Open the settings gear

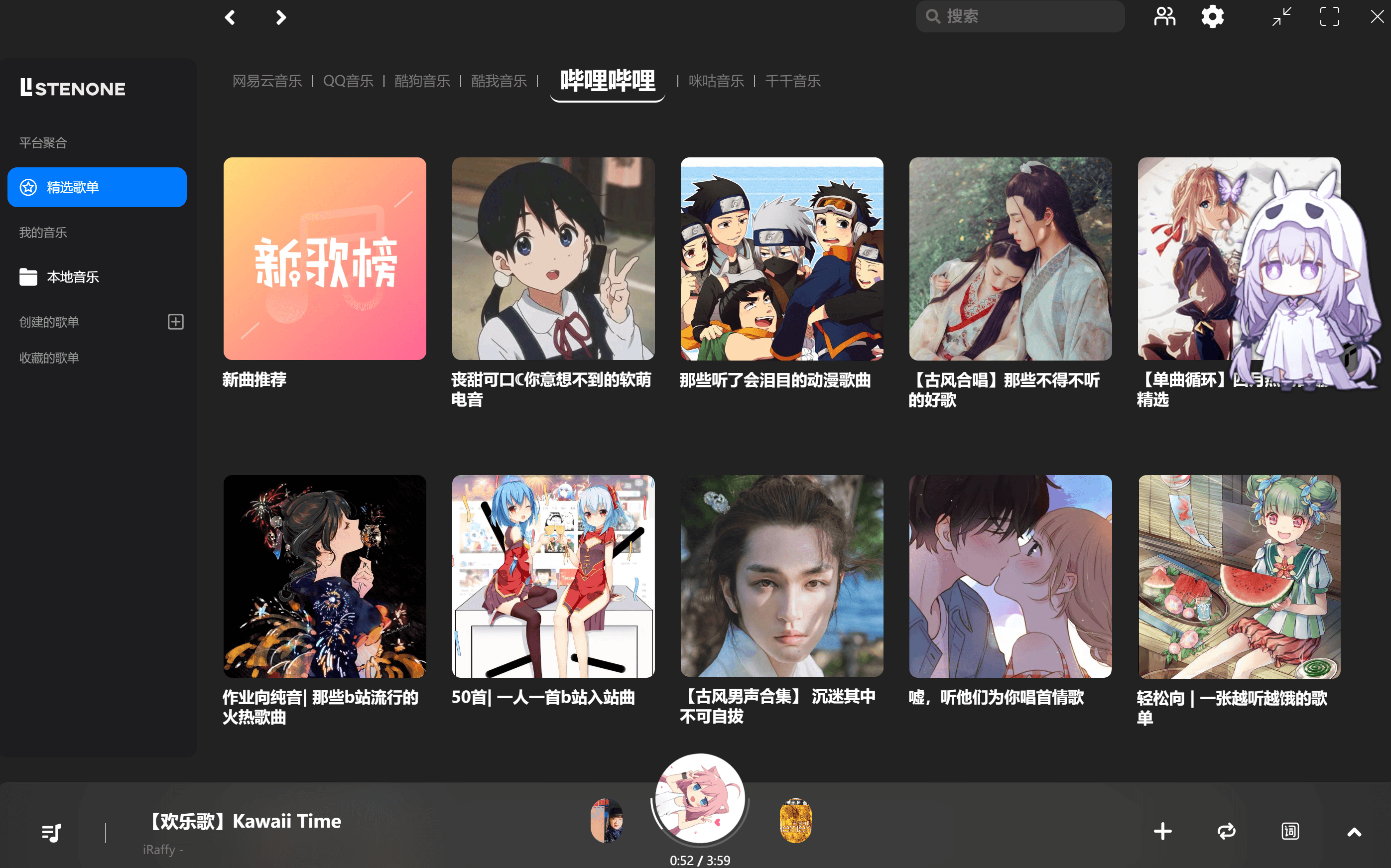click(x=1212, y=16)
